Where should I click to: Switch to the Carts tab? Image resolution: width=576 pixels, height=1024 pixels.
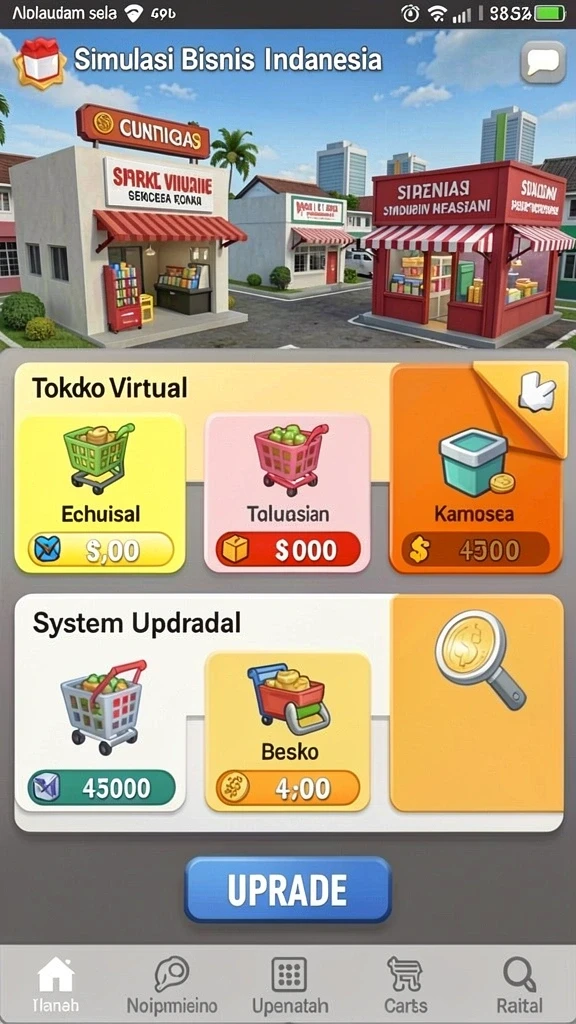click(405, 985)
